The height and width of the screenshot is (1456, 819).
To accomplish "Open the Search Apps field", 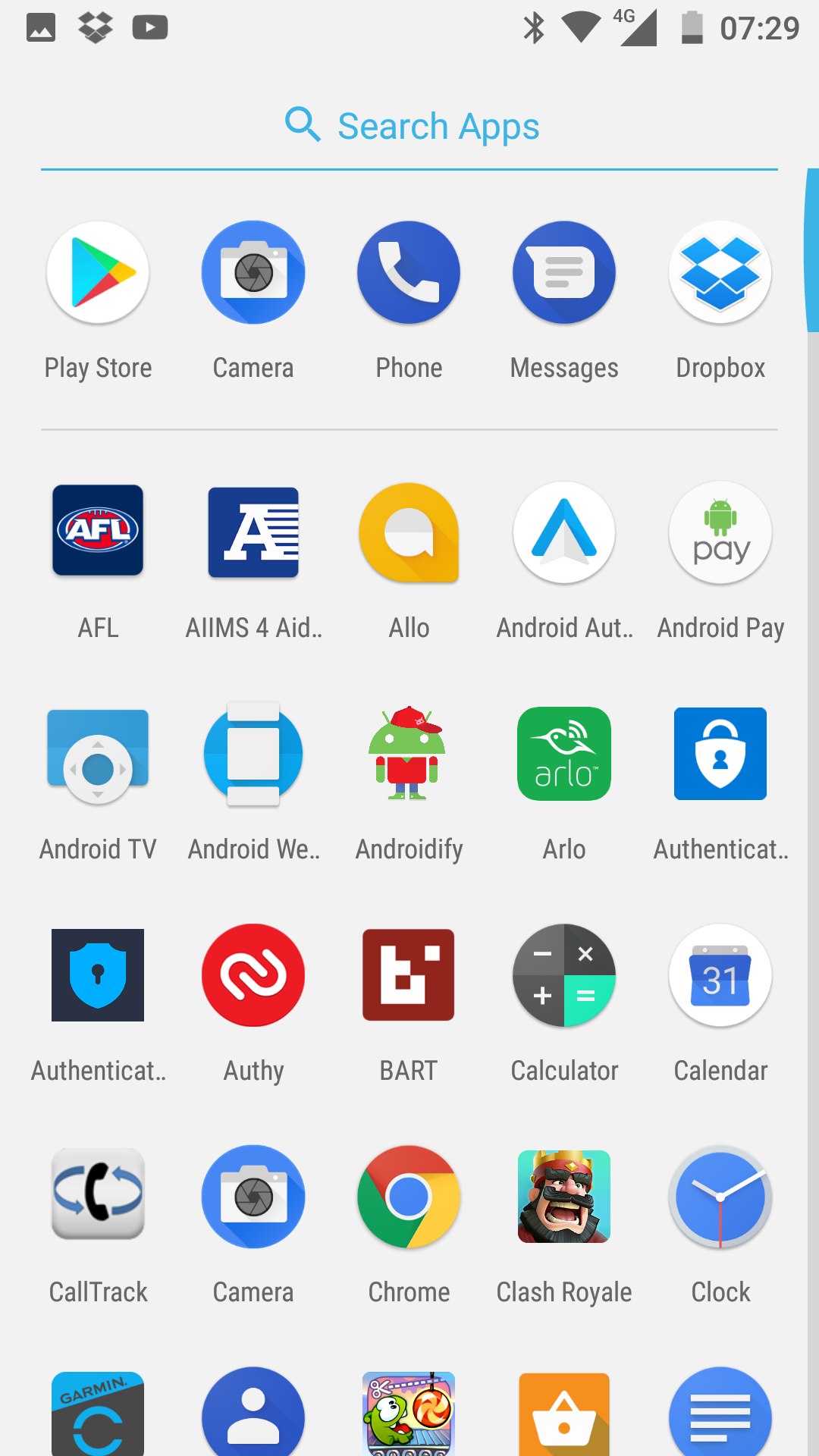I will coord(409,126).
